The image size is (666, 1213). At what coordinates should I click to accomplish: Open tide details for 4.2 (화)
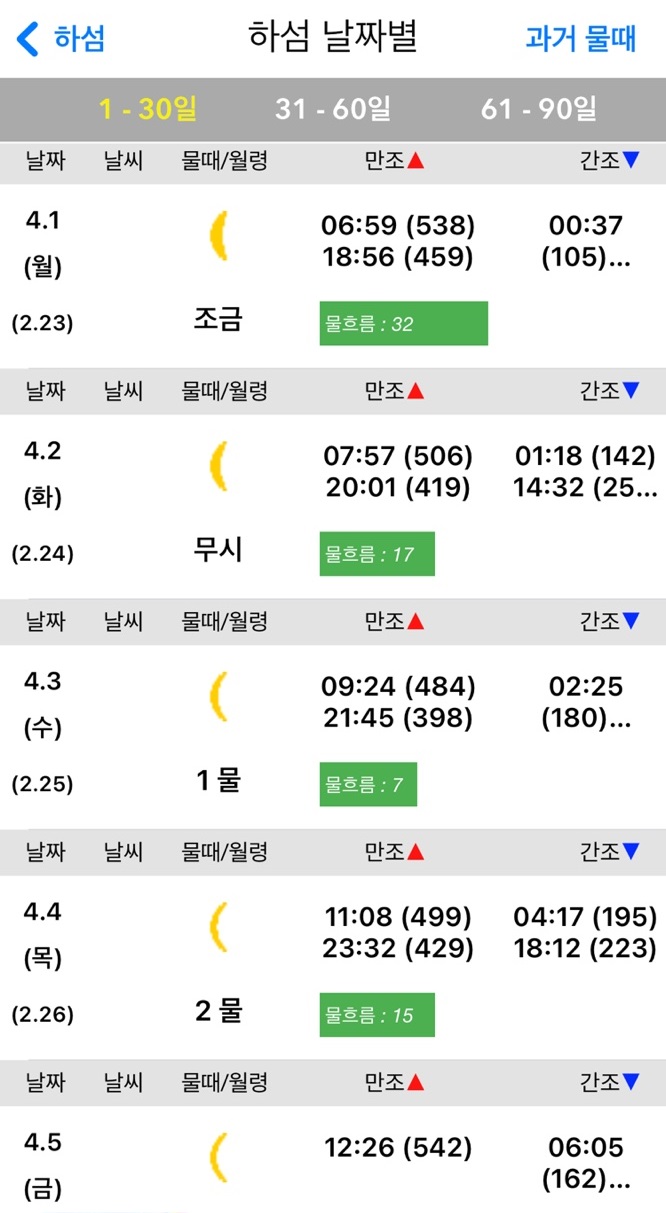click(333, 507)
